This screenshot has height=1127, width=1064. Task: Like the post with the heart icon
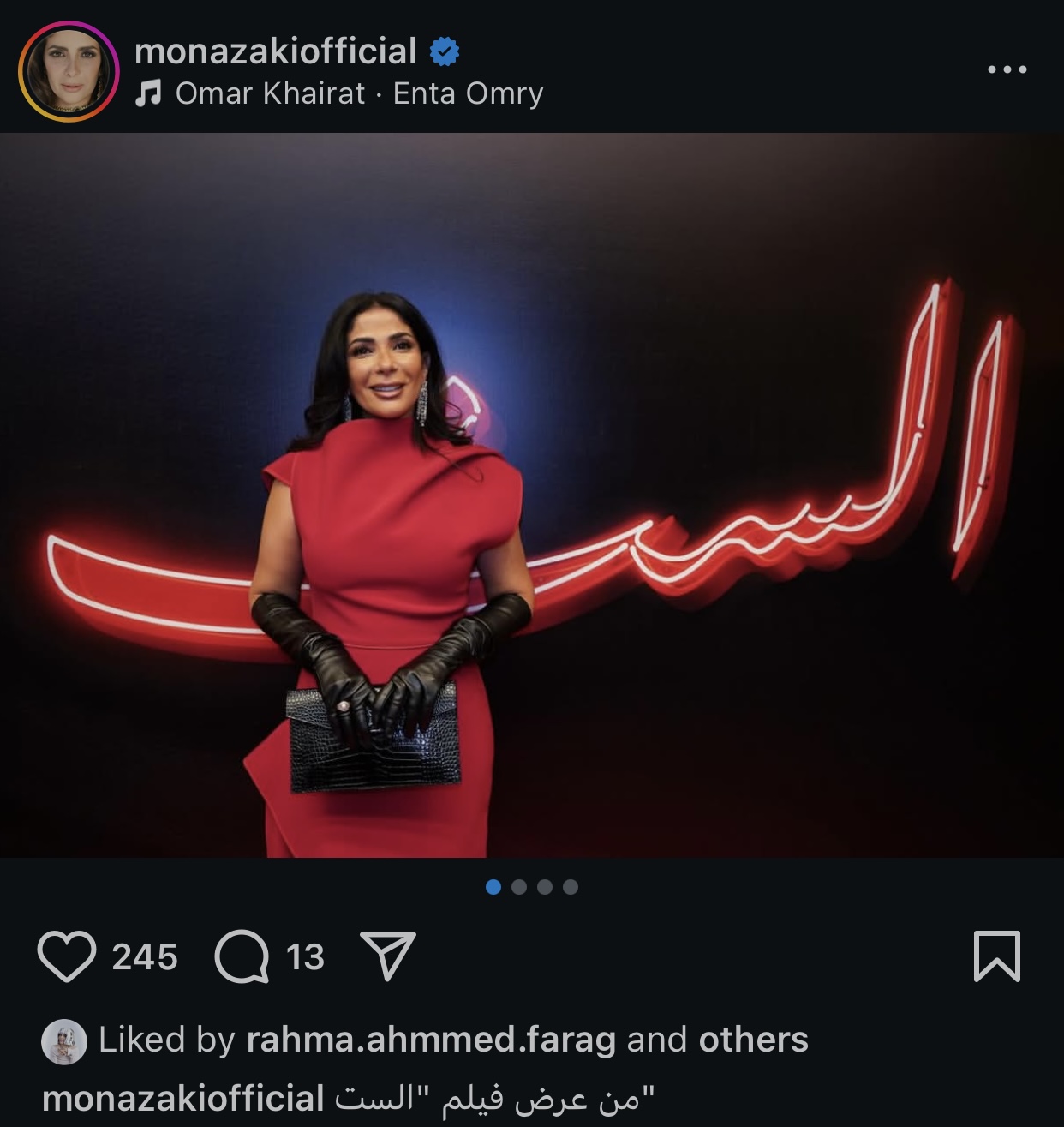(x=67, y=956)
